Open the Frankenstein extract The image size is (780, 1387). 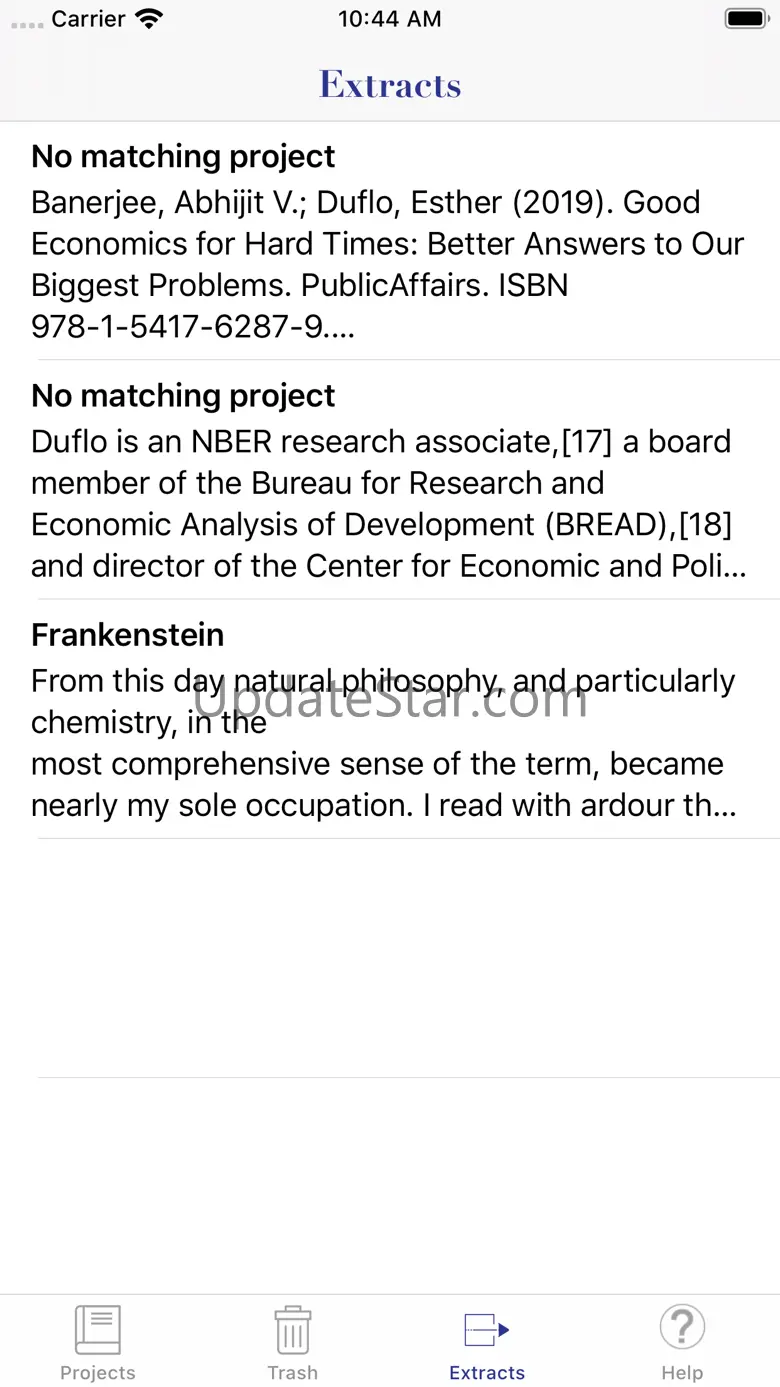coord(388,720)
